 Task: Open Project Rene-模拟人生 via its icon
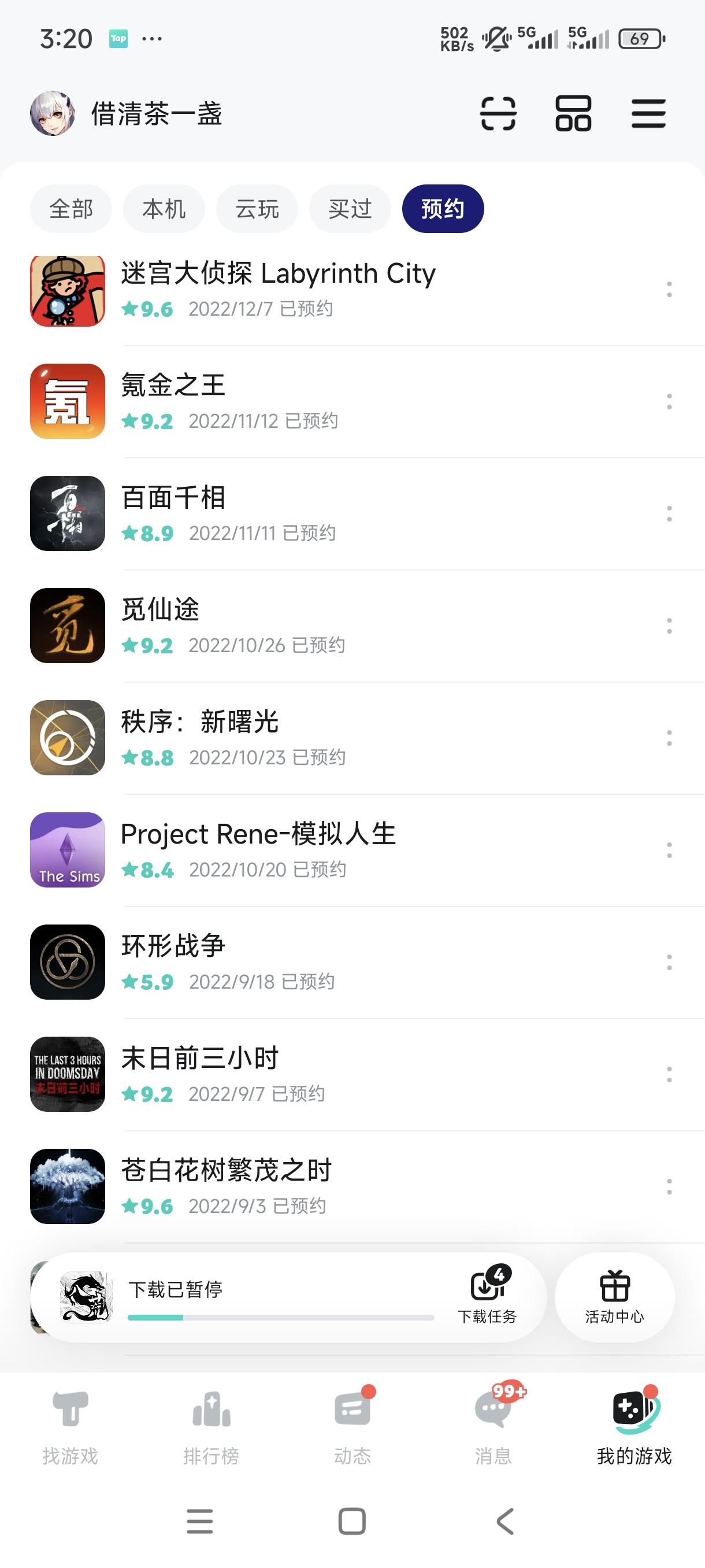click(67, 850)
